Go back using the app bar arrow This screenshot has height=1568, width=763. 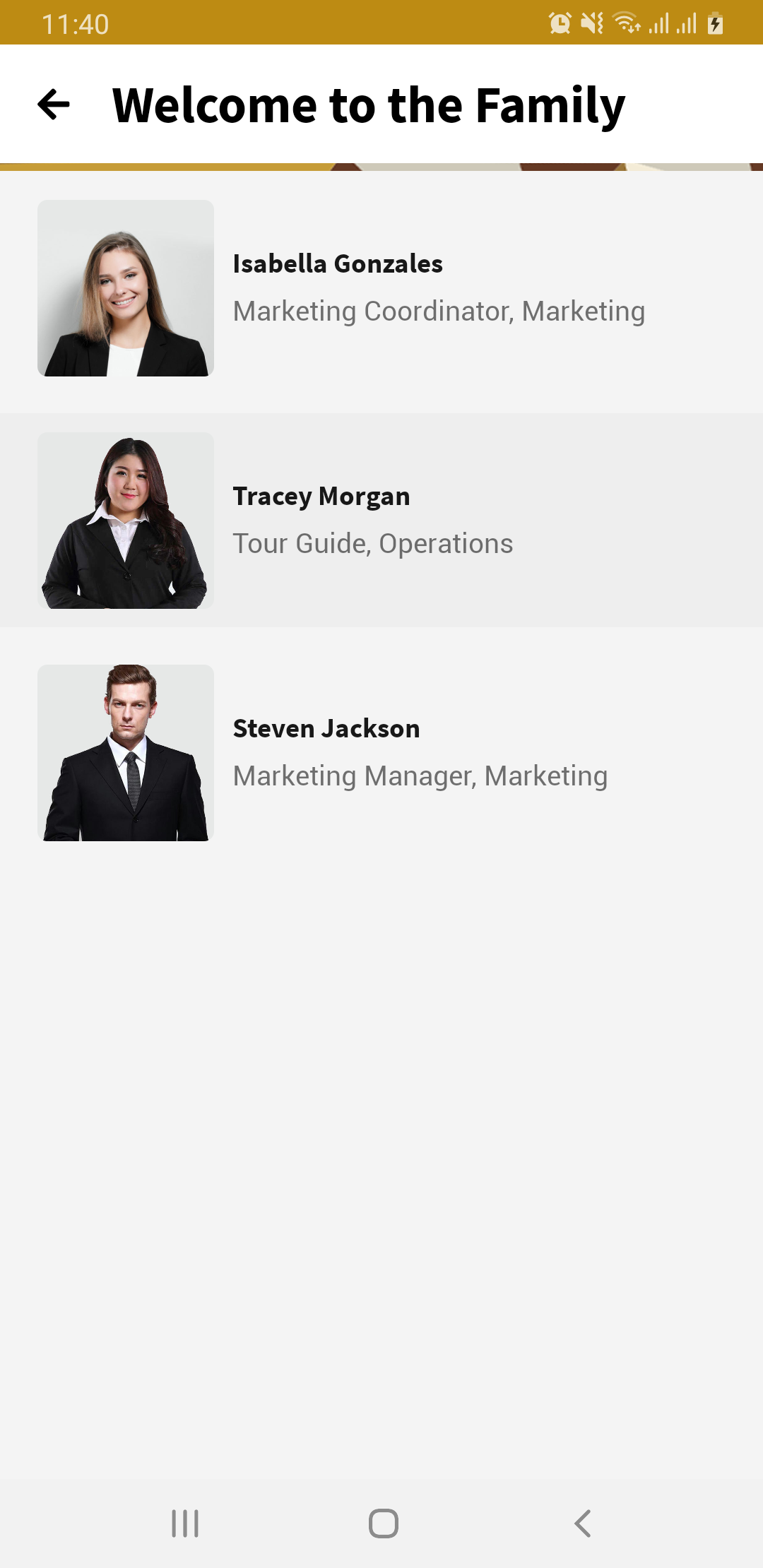[x=54, y=105]
